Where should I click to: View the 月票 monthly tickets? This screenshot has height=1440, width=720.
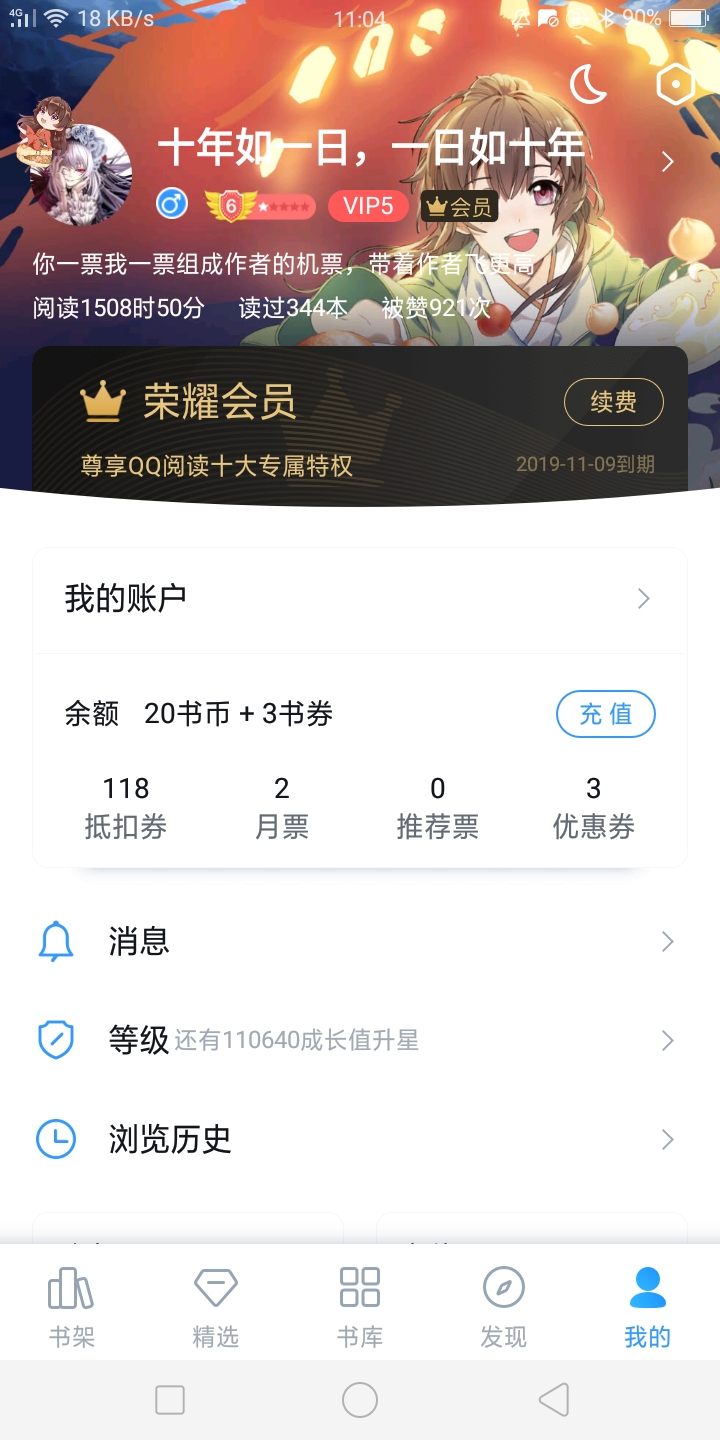click(x=282, y=808)
